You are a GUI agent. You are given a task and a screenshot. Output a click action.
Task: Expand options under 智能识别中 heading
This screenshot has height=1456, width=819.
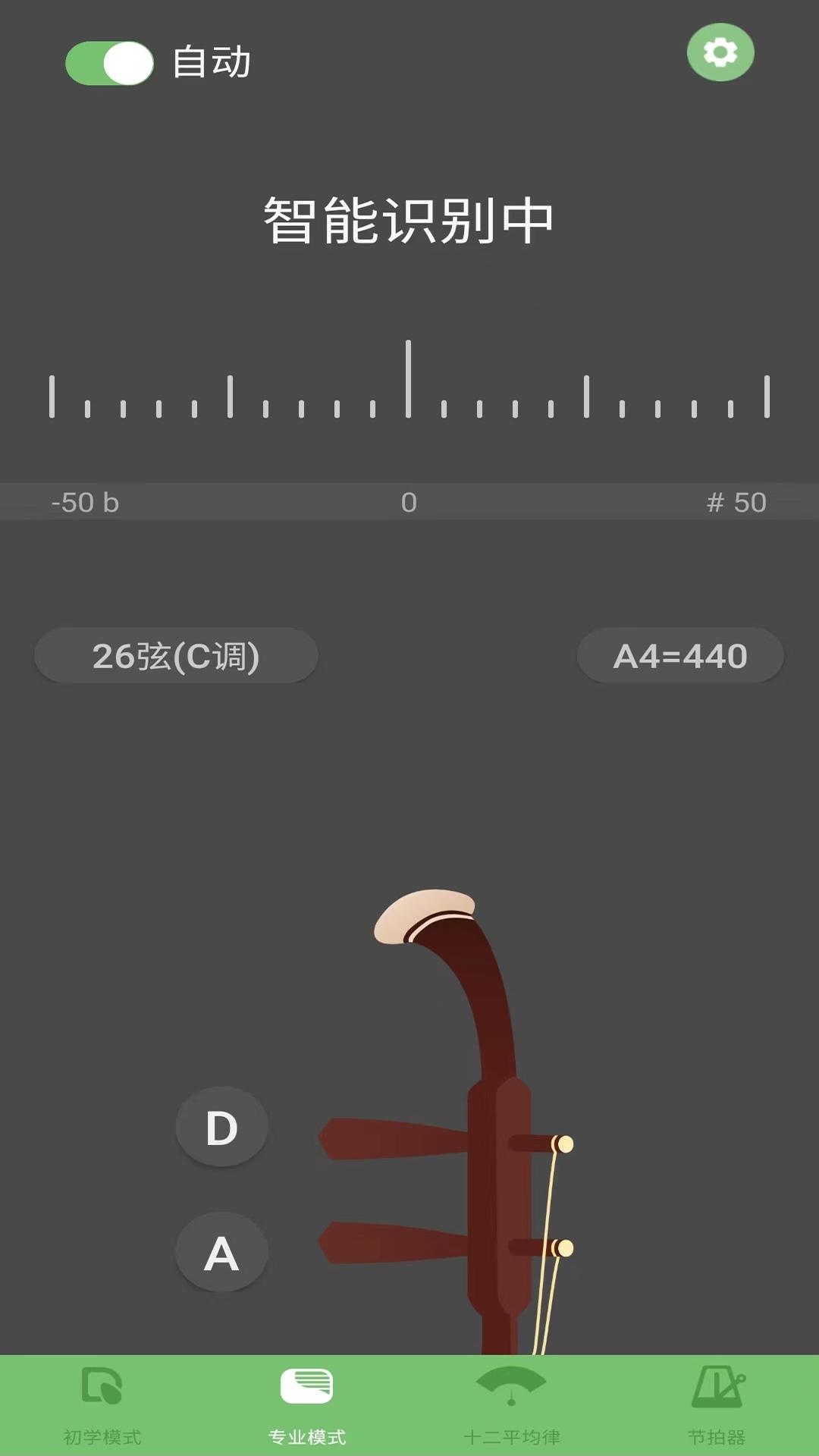(409, 219)
